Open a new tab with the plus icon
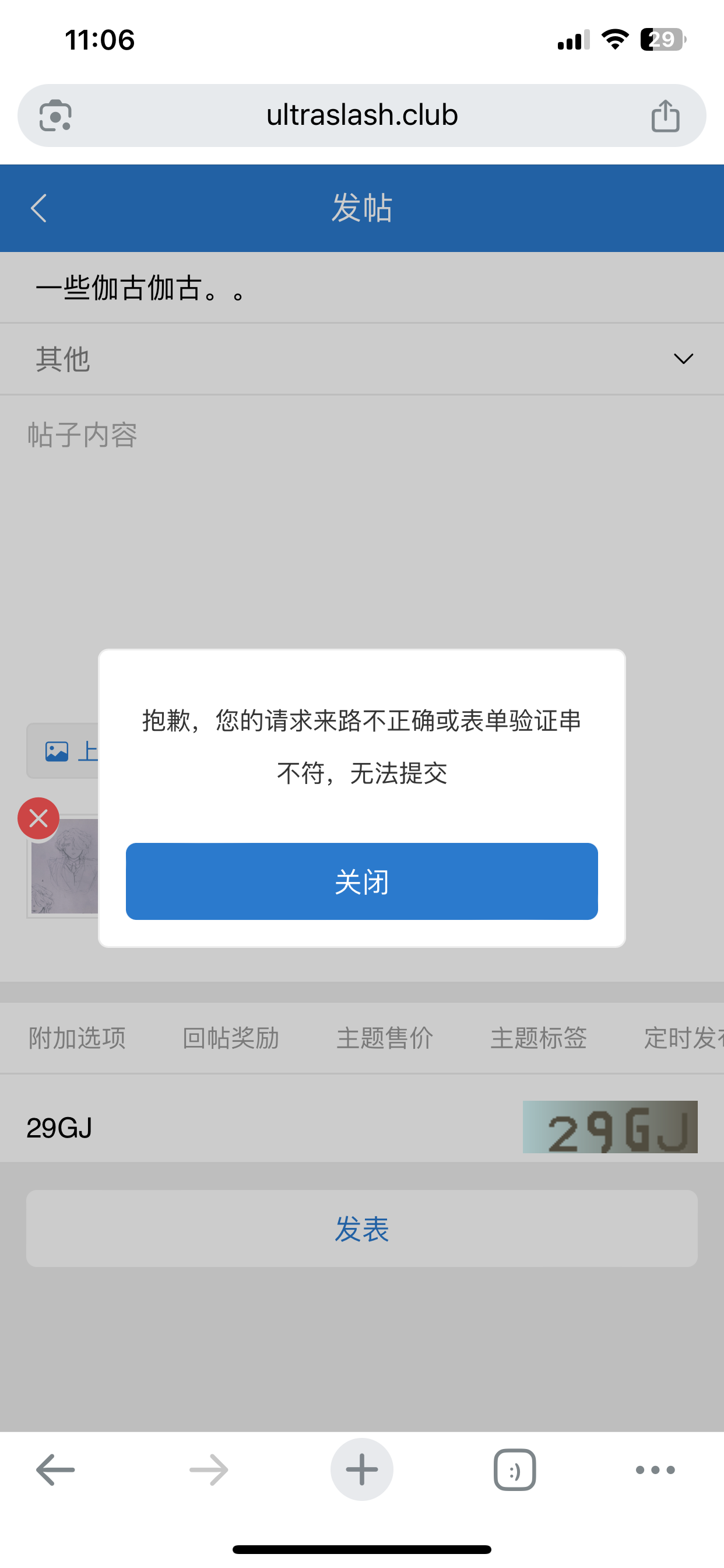The height and width of the screenshot is (1568, 724). (361, 1469)
